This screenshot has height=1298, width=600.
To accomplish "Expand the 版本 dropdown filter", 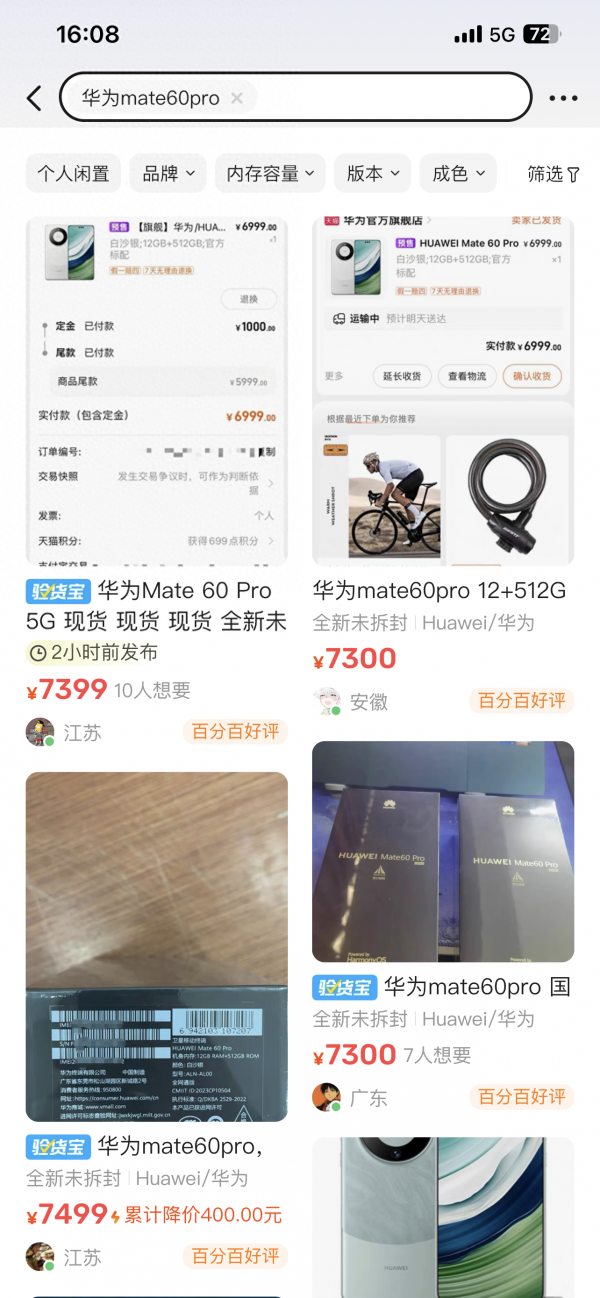I will pyautogui.click(x=373, y=174).
